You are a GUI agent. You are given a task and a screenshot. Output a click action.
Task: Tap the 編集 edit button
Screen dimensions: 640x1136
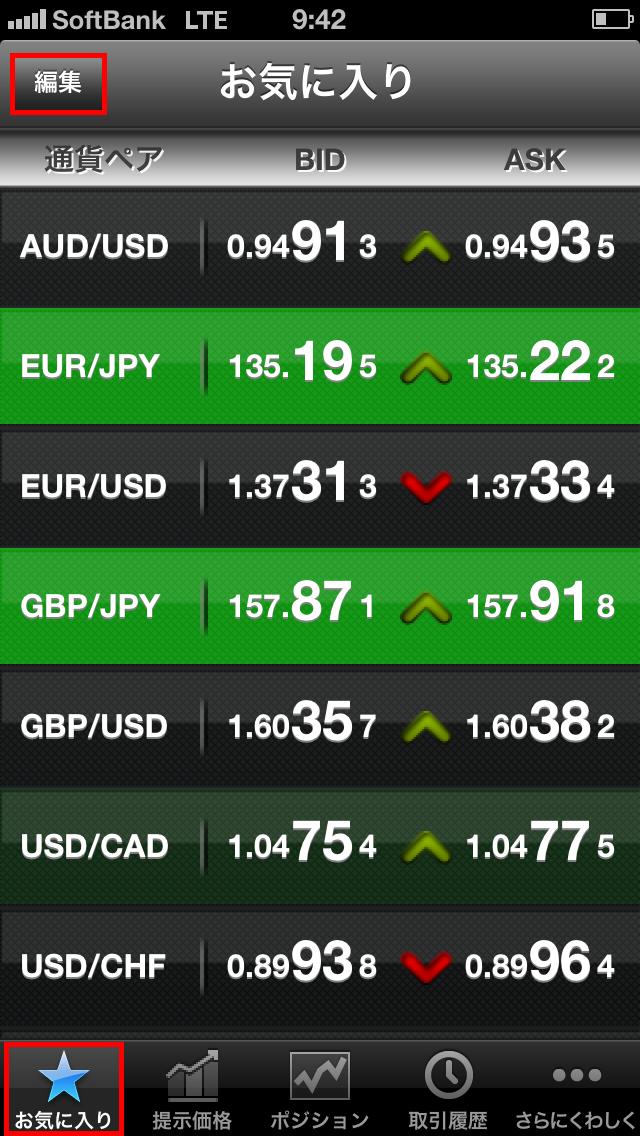click(59, 83)
